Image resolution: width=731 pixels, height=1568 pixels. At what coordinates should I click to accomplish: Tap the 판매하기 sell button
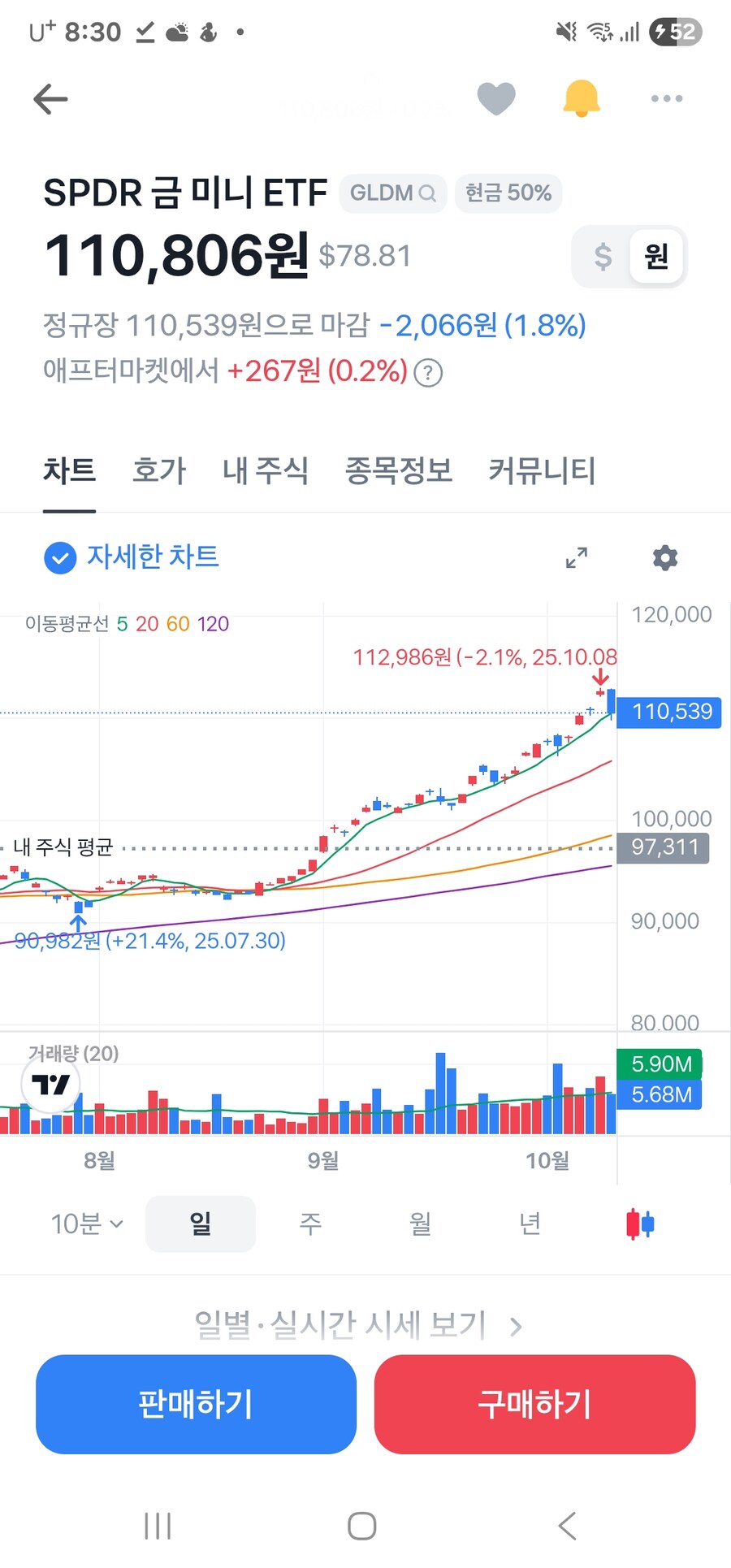[x=196, y=1404]
